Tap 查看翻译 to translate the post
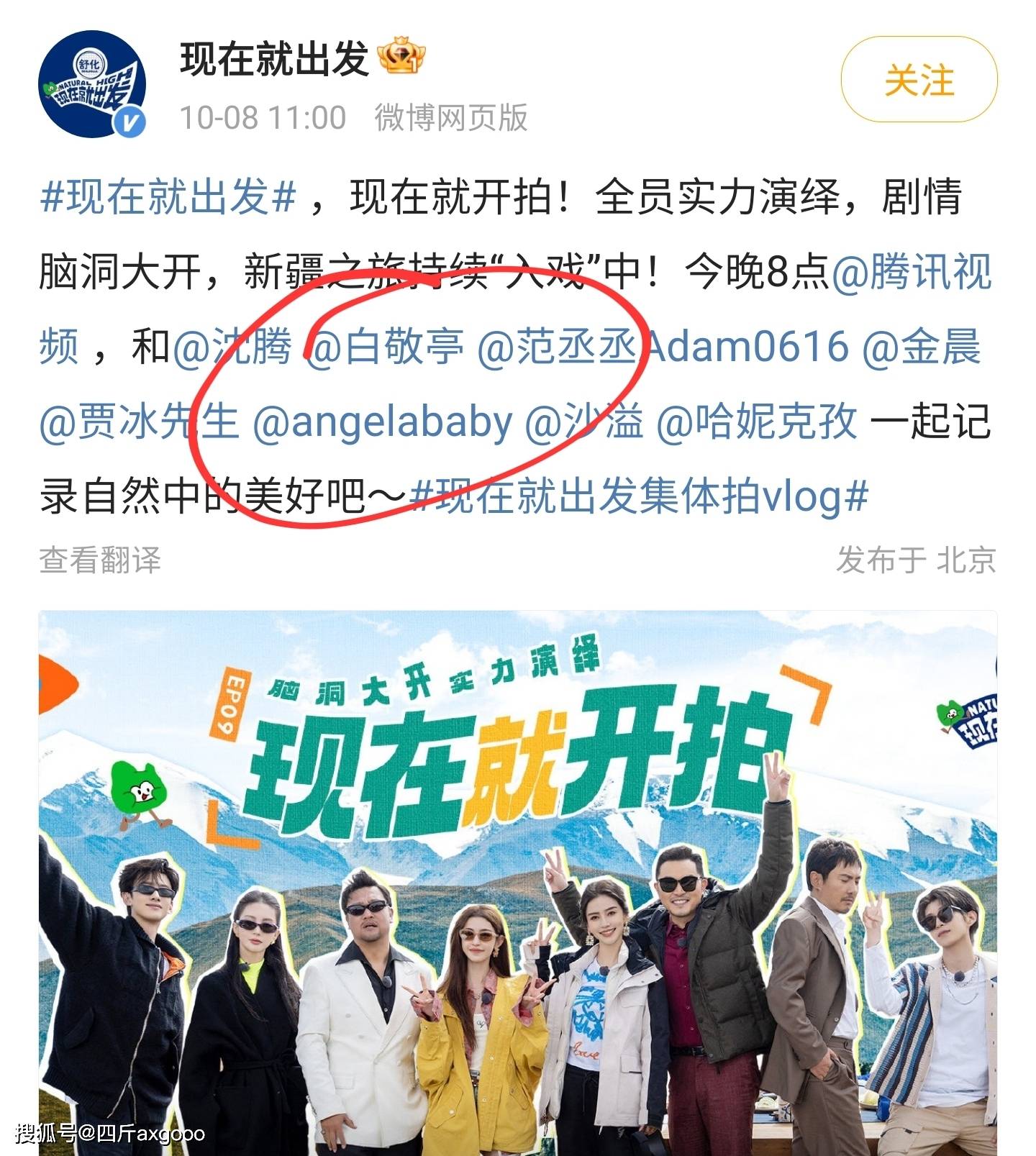This screenshot has height=1156, width=1036. click(100, 560)
